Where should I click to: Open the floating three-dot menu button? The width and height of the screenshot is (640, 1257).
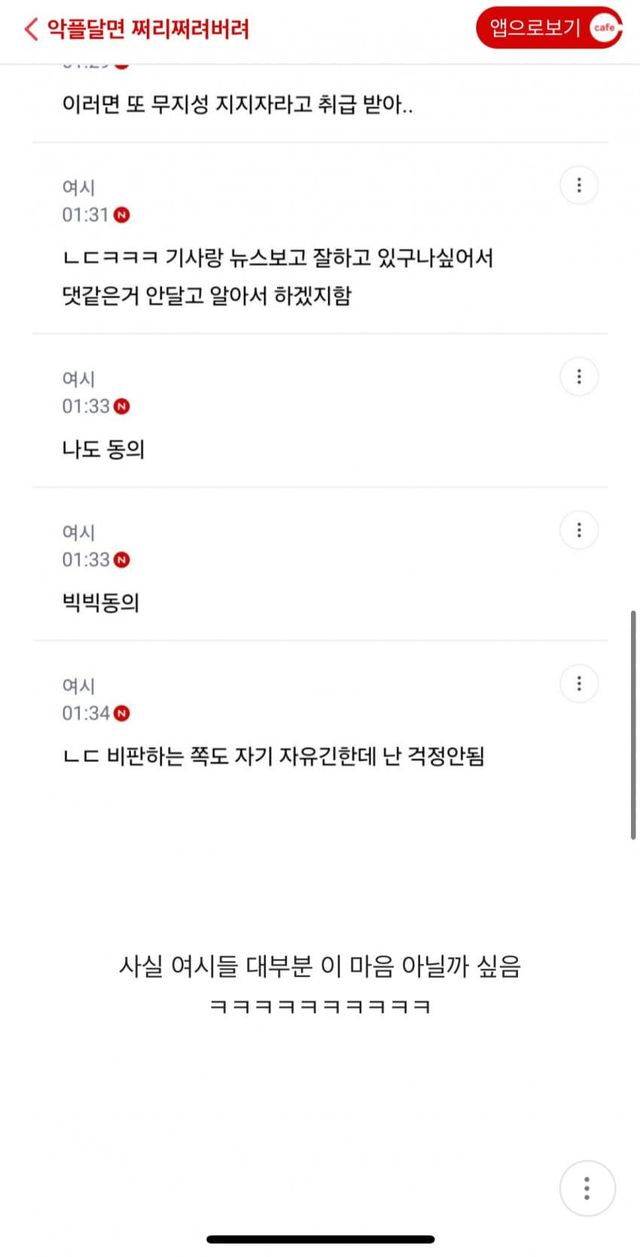[x=587, y=1189]
